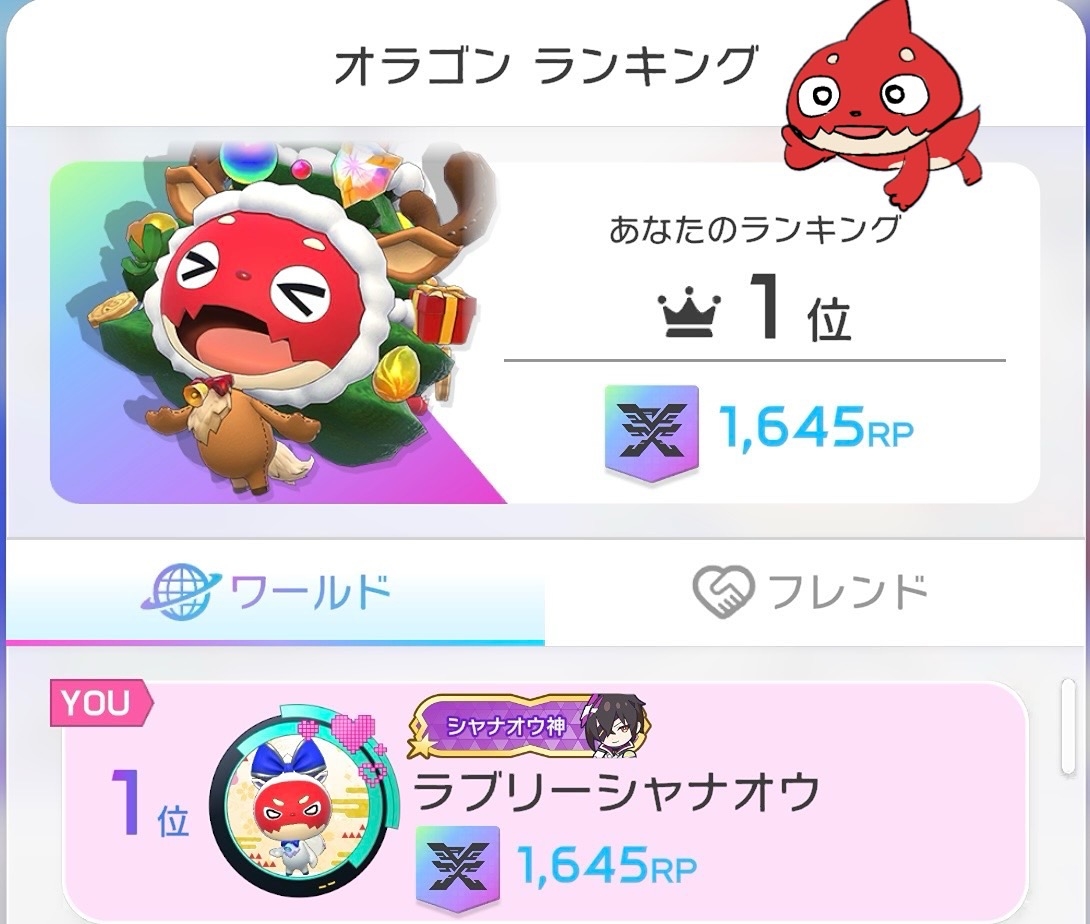Screen dimensions: 1090x924
Task: Switch to the フレンド ranking tab
Action: [812, 593]
